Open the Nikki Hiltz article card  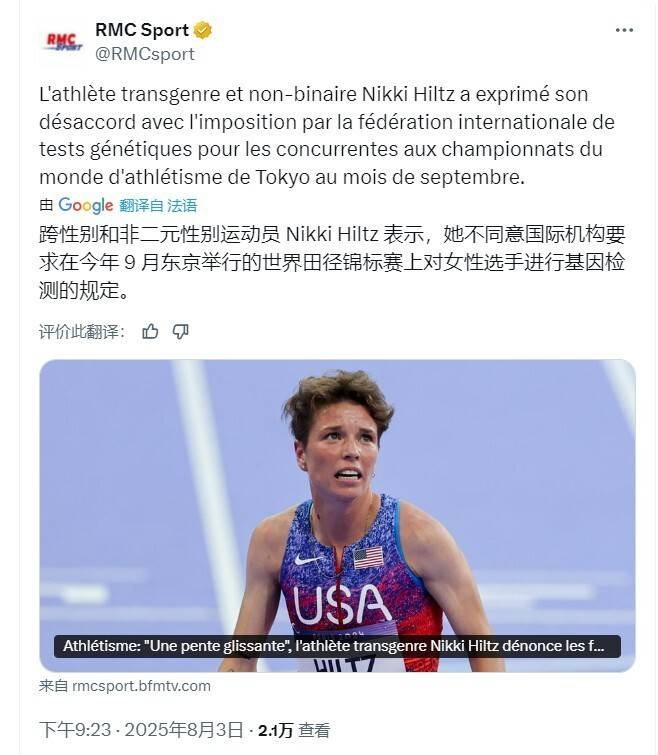tap(337, 515)
